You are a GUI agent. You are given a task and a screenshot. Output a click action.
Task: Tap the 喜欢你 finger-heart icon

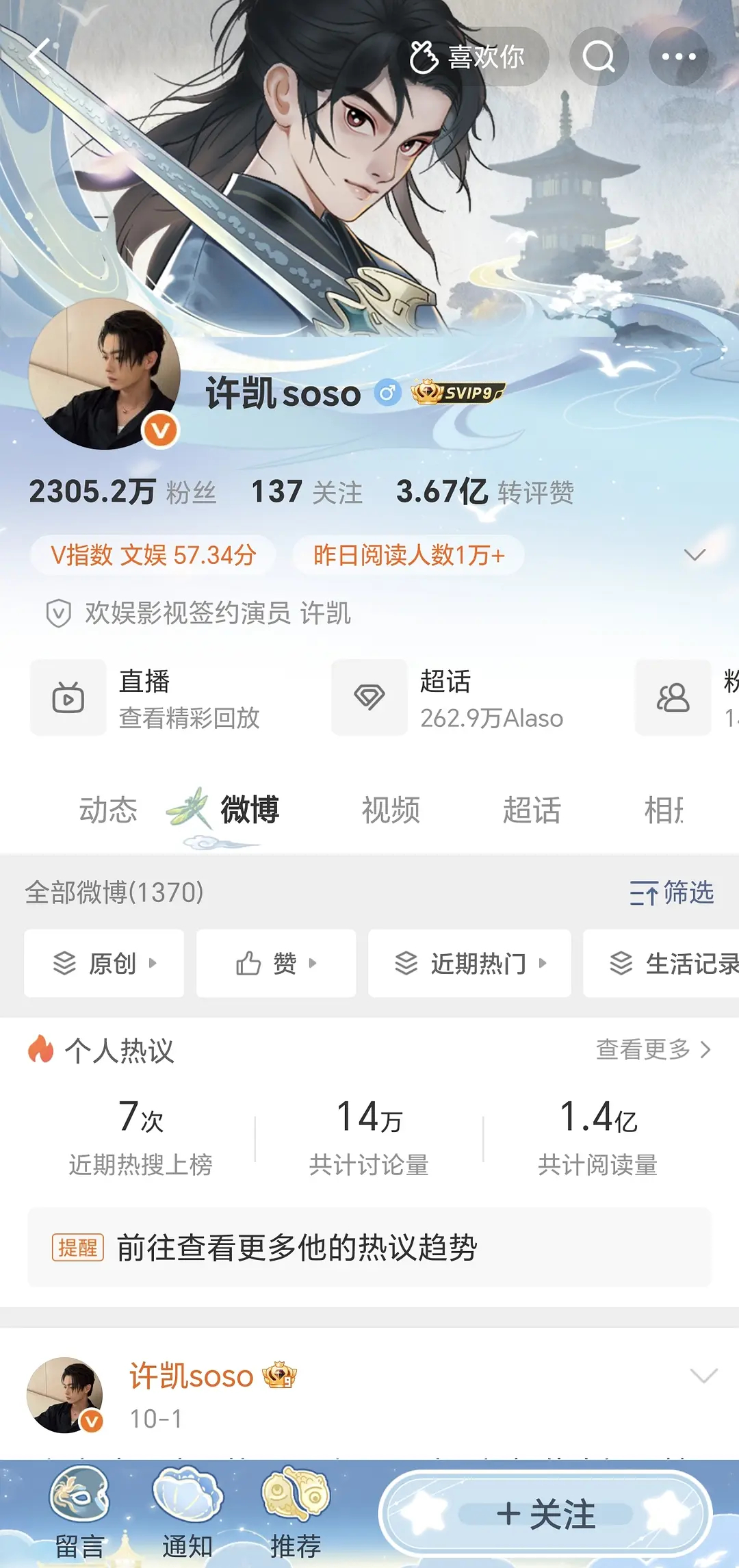(426, 57)
